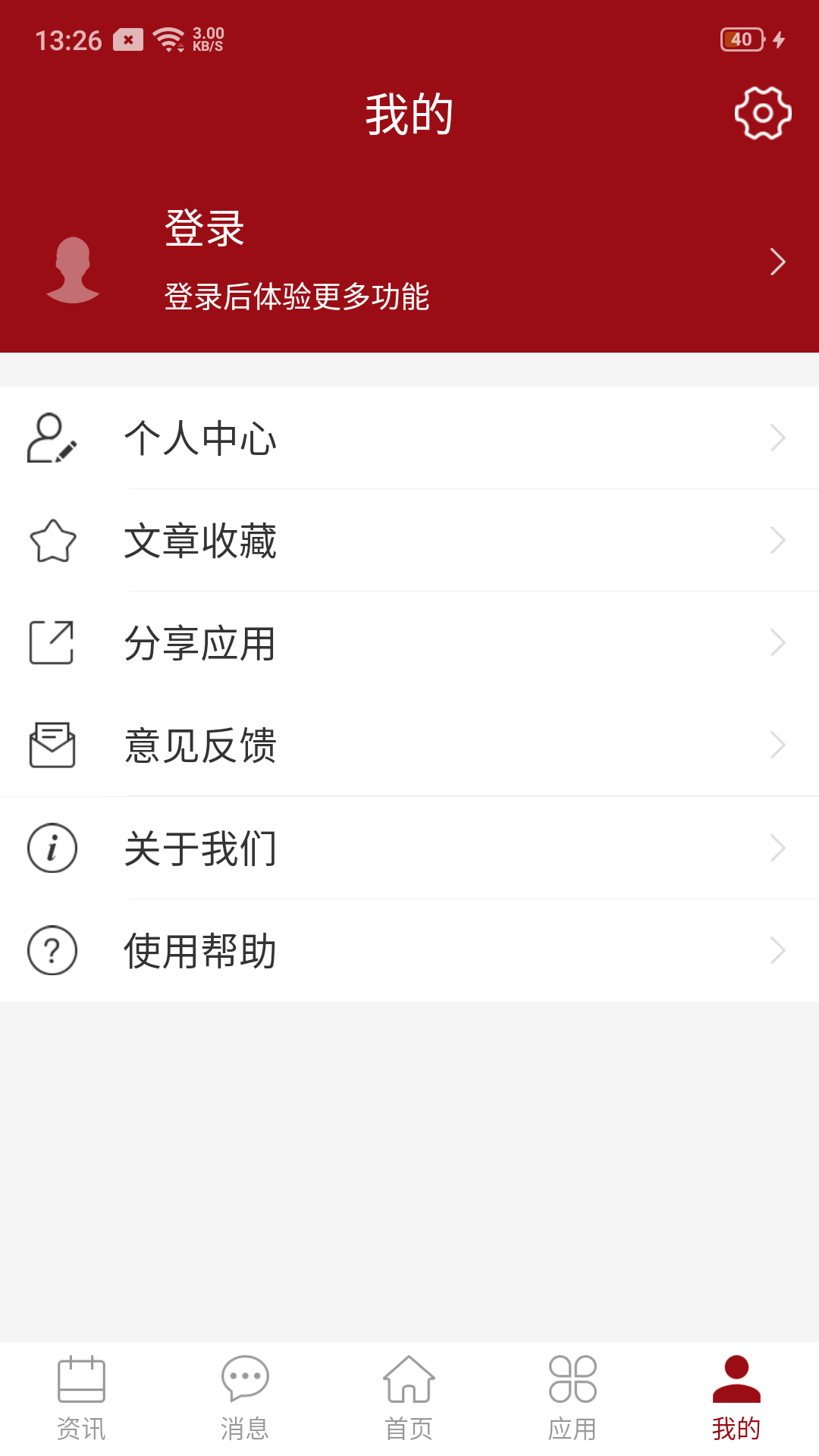Tap the share icon for 分享应用
Image resolution: width=819 pixels, height=1456 pixels.
coord(52,642)
